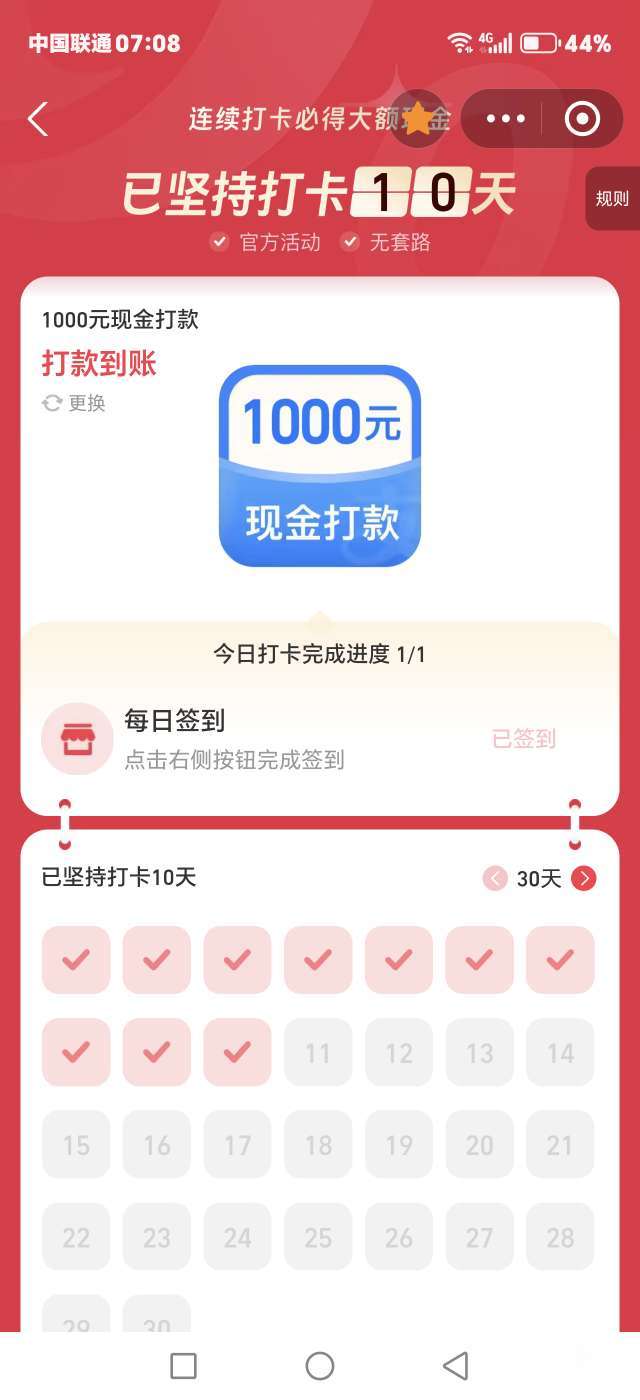Tap the floating star icon

point(418,119)
